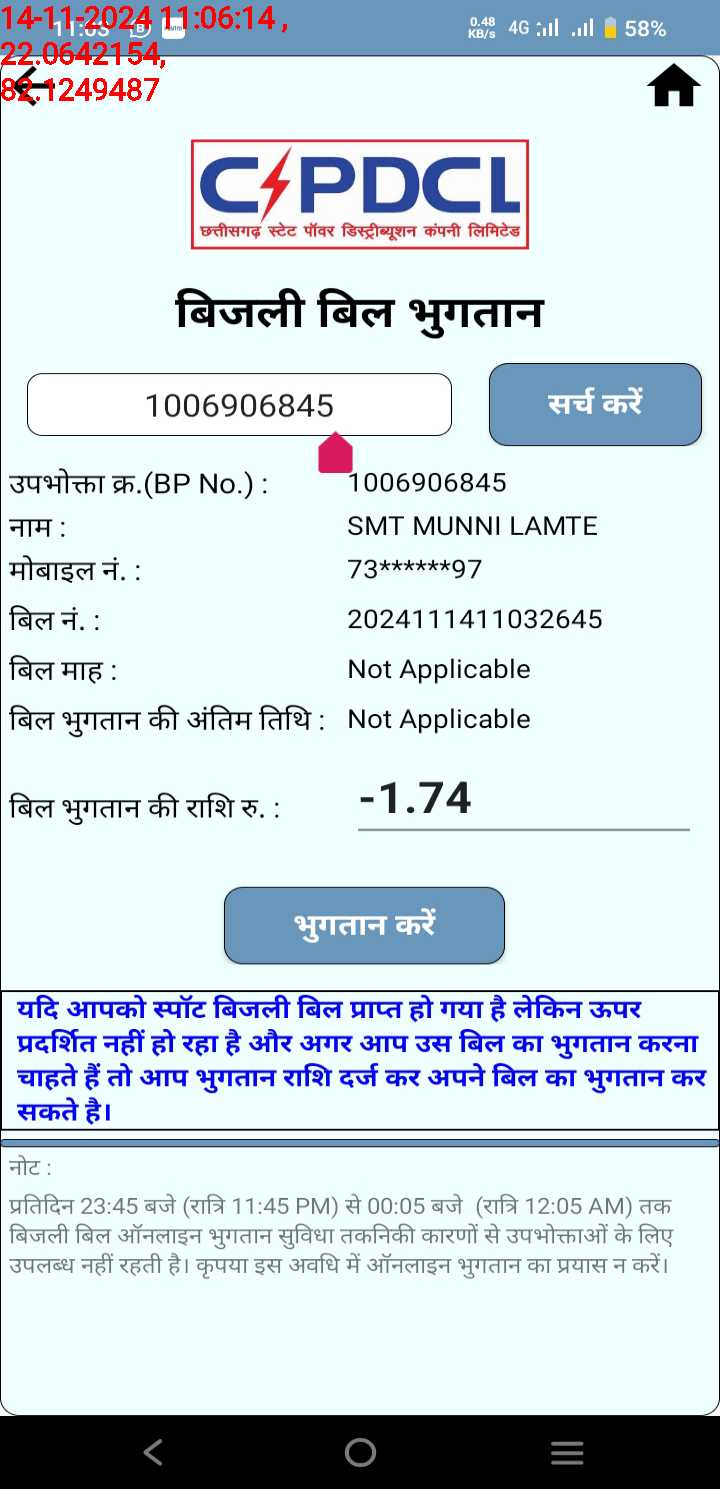The image size is (720, 1489).
Task: Open the home icon at top right
Action: tap(673, 86)
